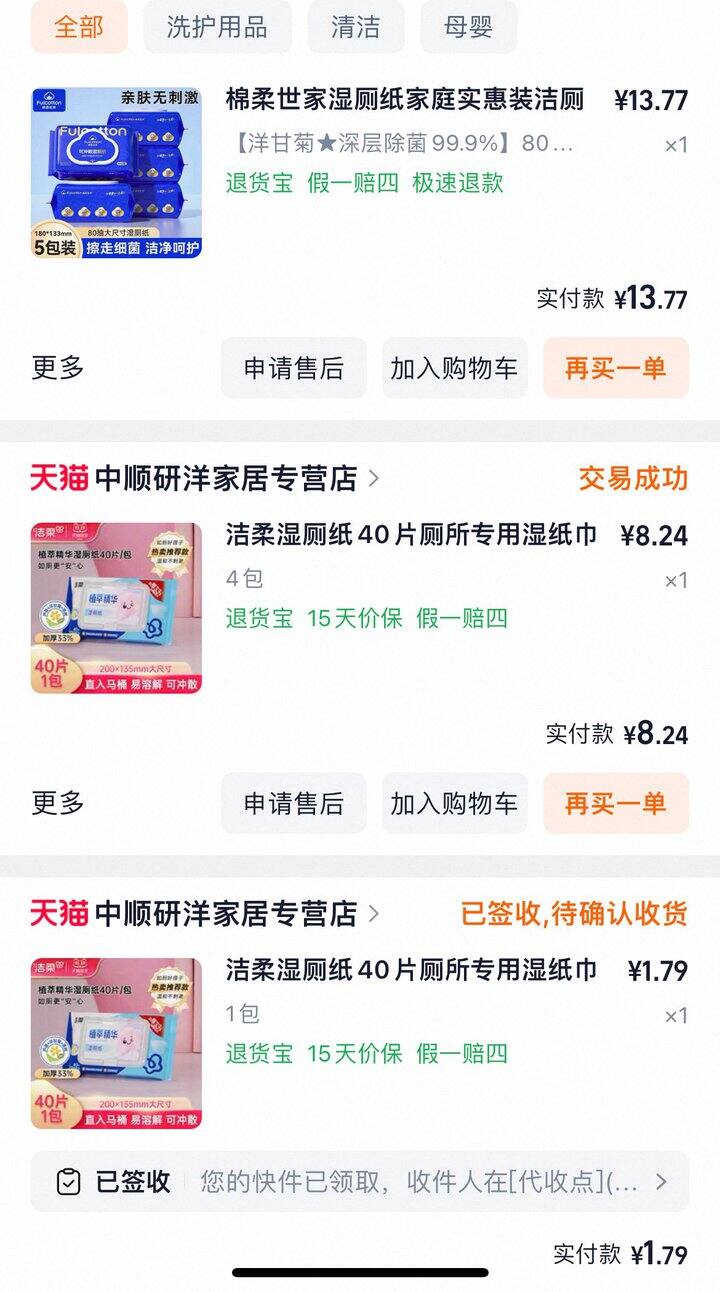Select the 全部 filter chip

[79, 27]
